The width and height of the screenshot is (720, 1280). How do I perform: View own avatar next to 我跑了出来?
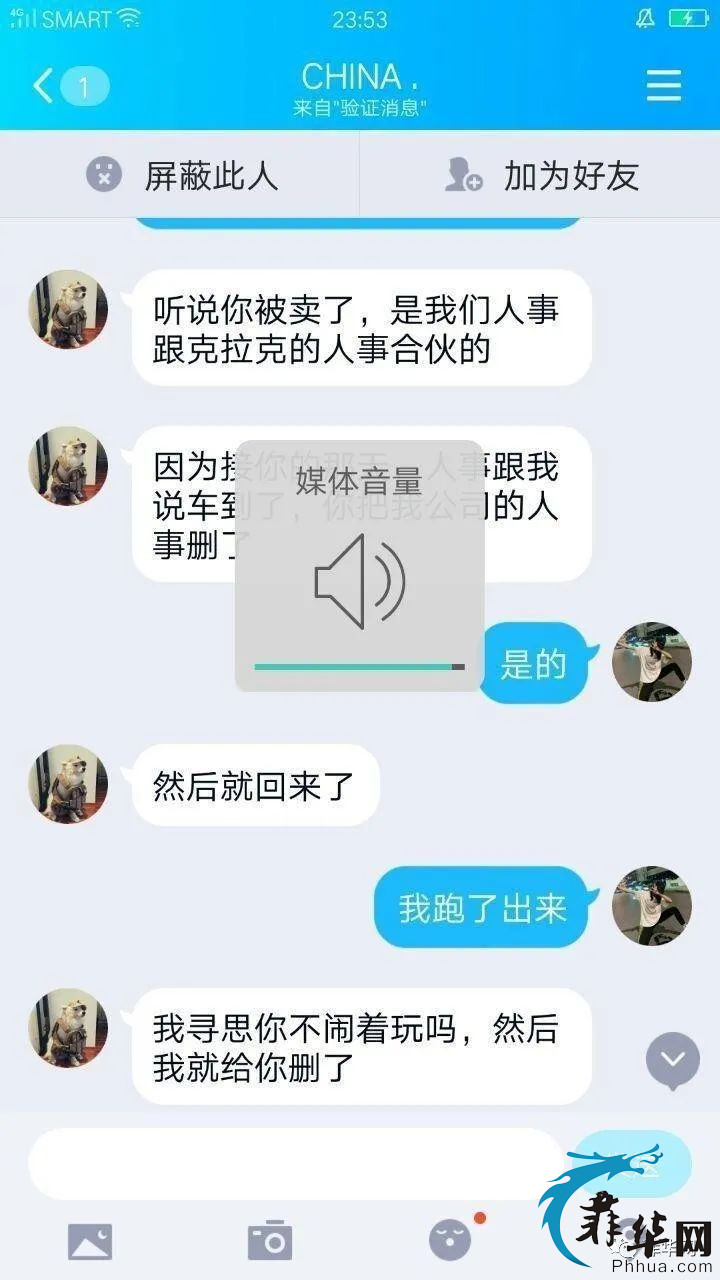651,906
